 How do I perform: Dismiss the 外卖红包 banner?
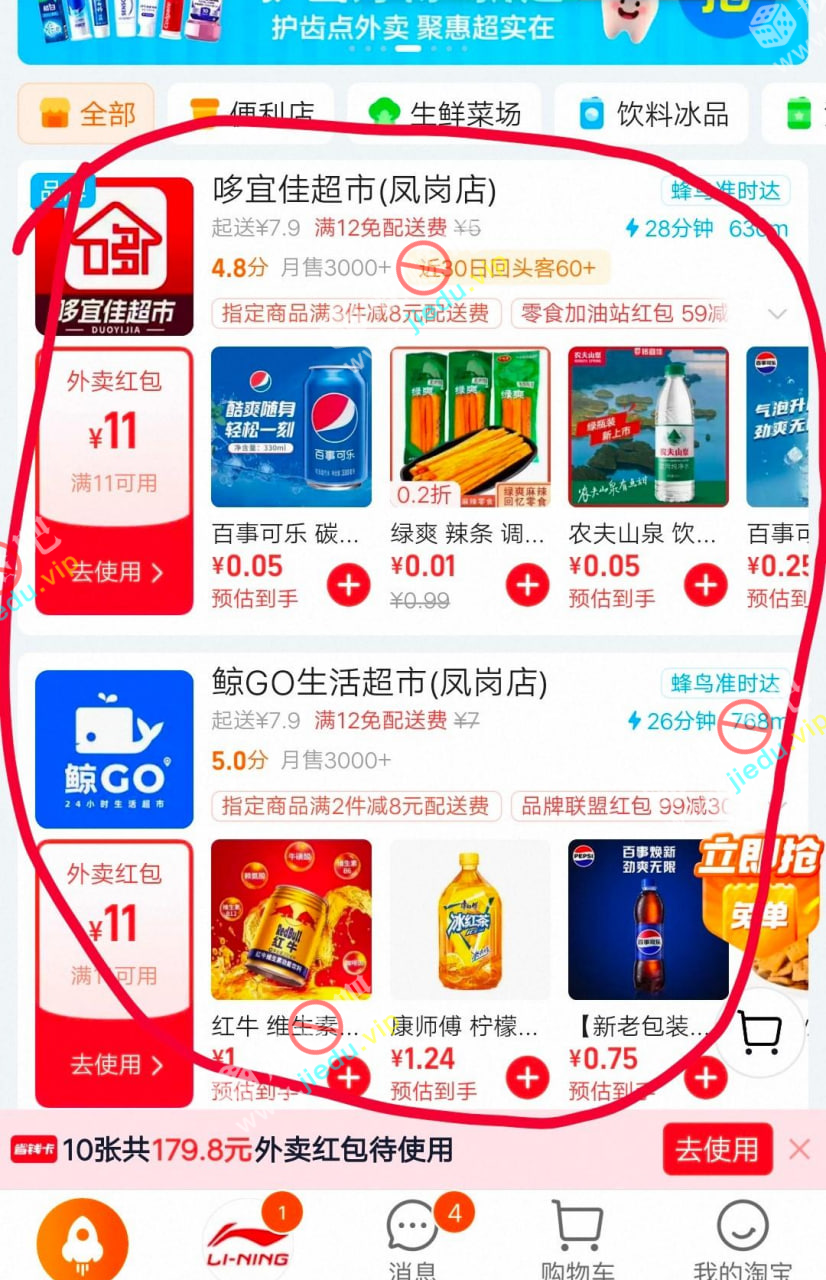(x=799, y=1149)
